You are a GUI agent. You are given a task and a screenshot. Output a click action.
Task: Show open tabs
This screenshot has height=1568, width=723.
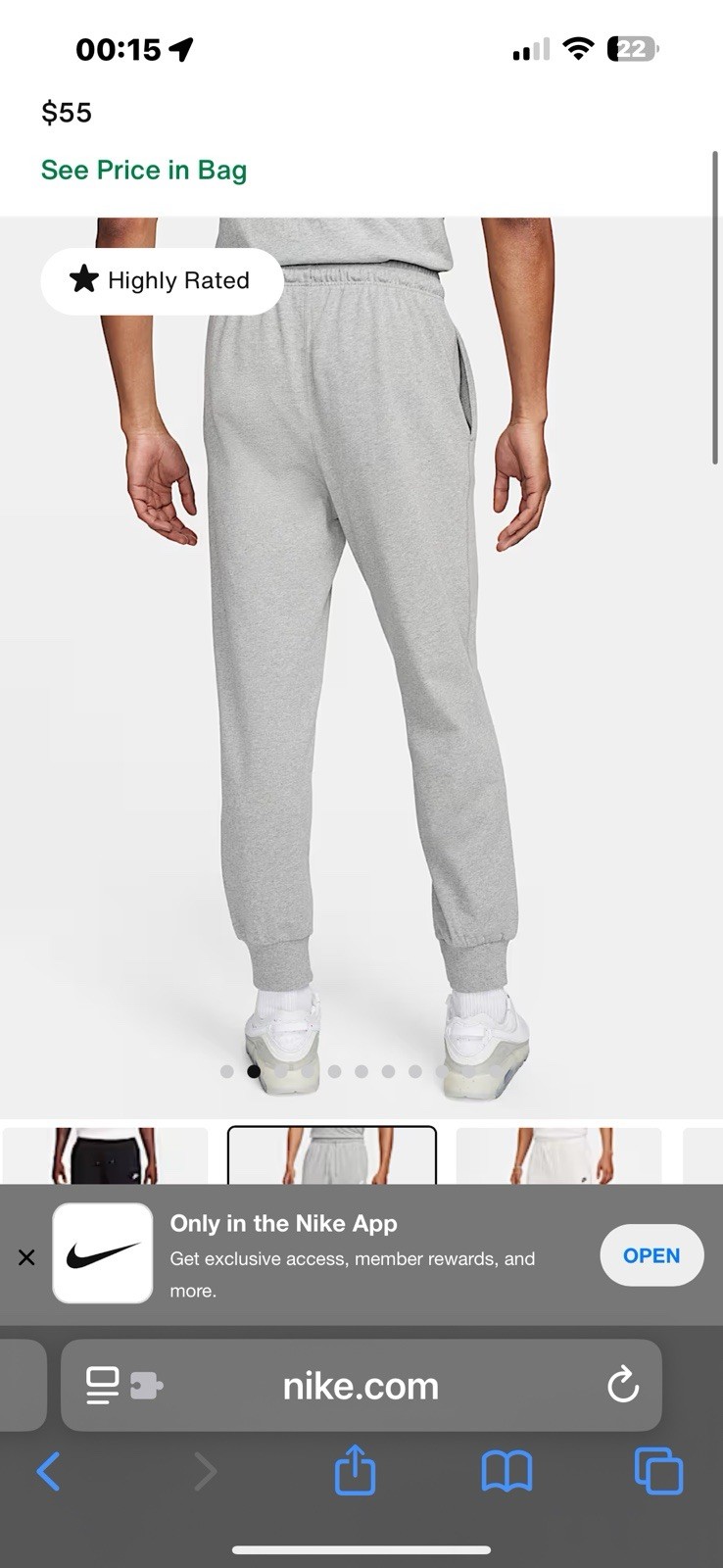click(658, 1471)
